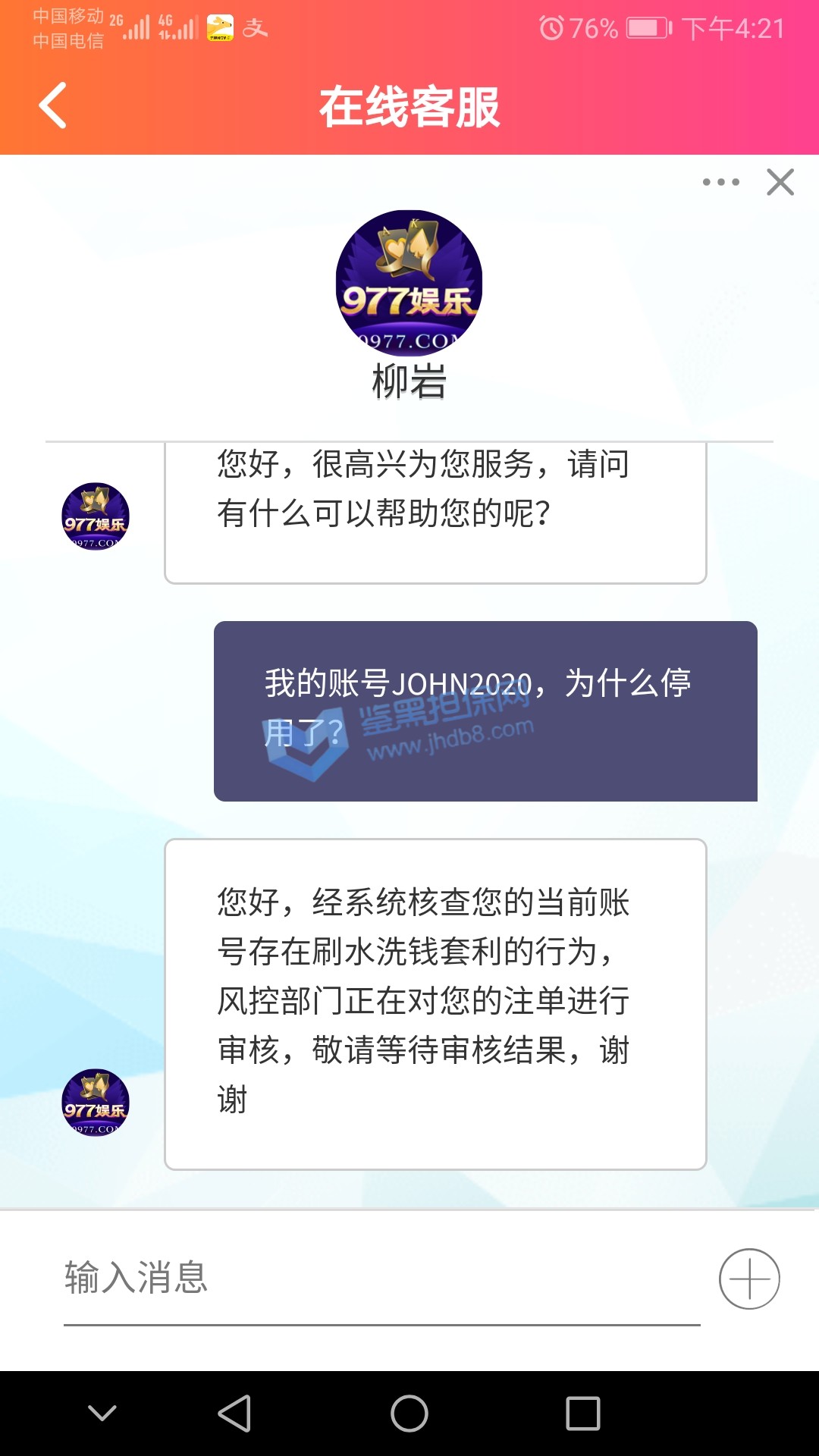Close the customer service chat window
This screenshot has height=1456, width=819.
coord(780,182)
